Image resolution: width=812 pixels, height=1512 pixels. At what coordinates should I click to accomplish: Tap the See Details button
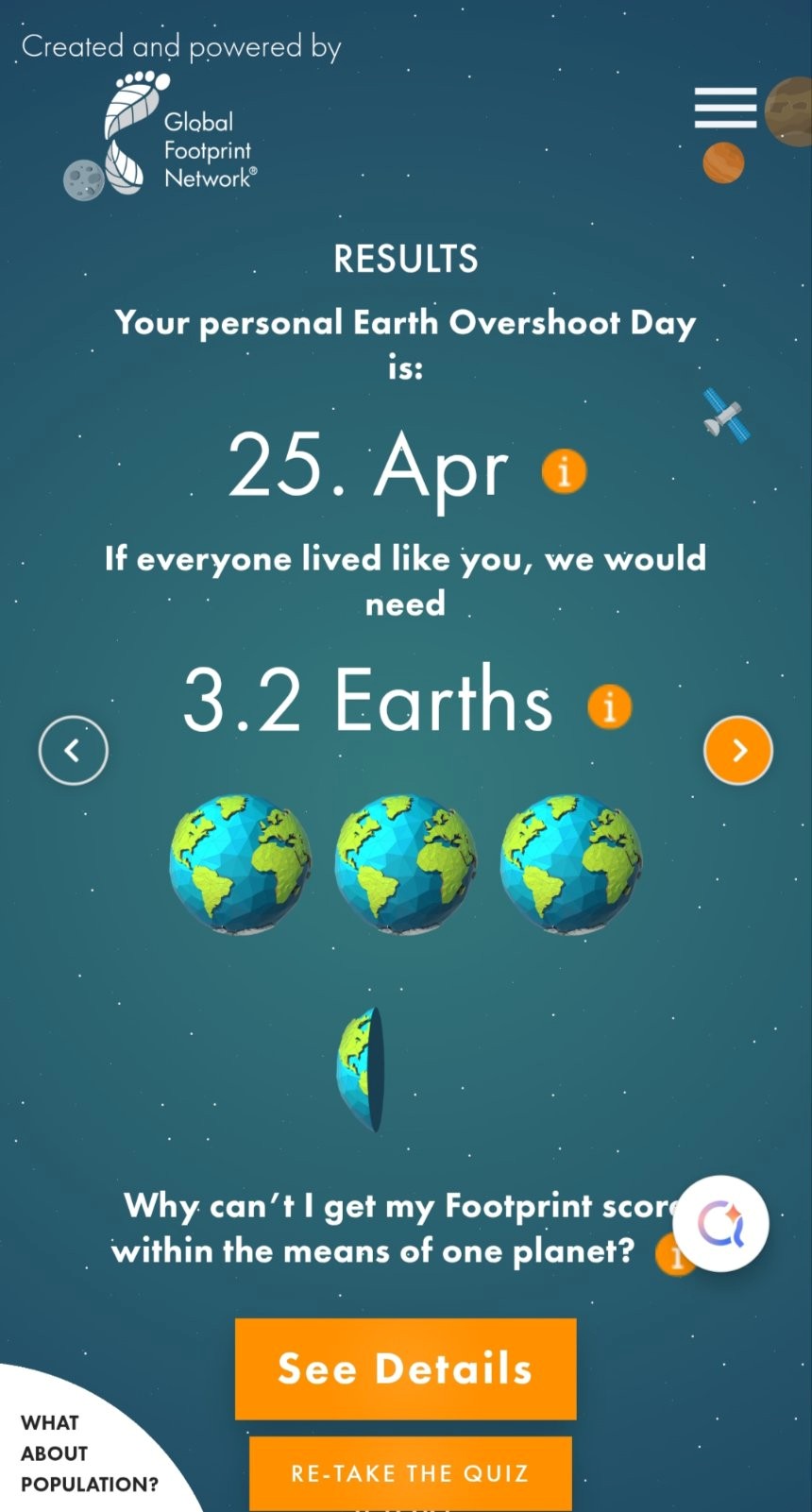pos(405,1368)
